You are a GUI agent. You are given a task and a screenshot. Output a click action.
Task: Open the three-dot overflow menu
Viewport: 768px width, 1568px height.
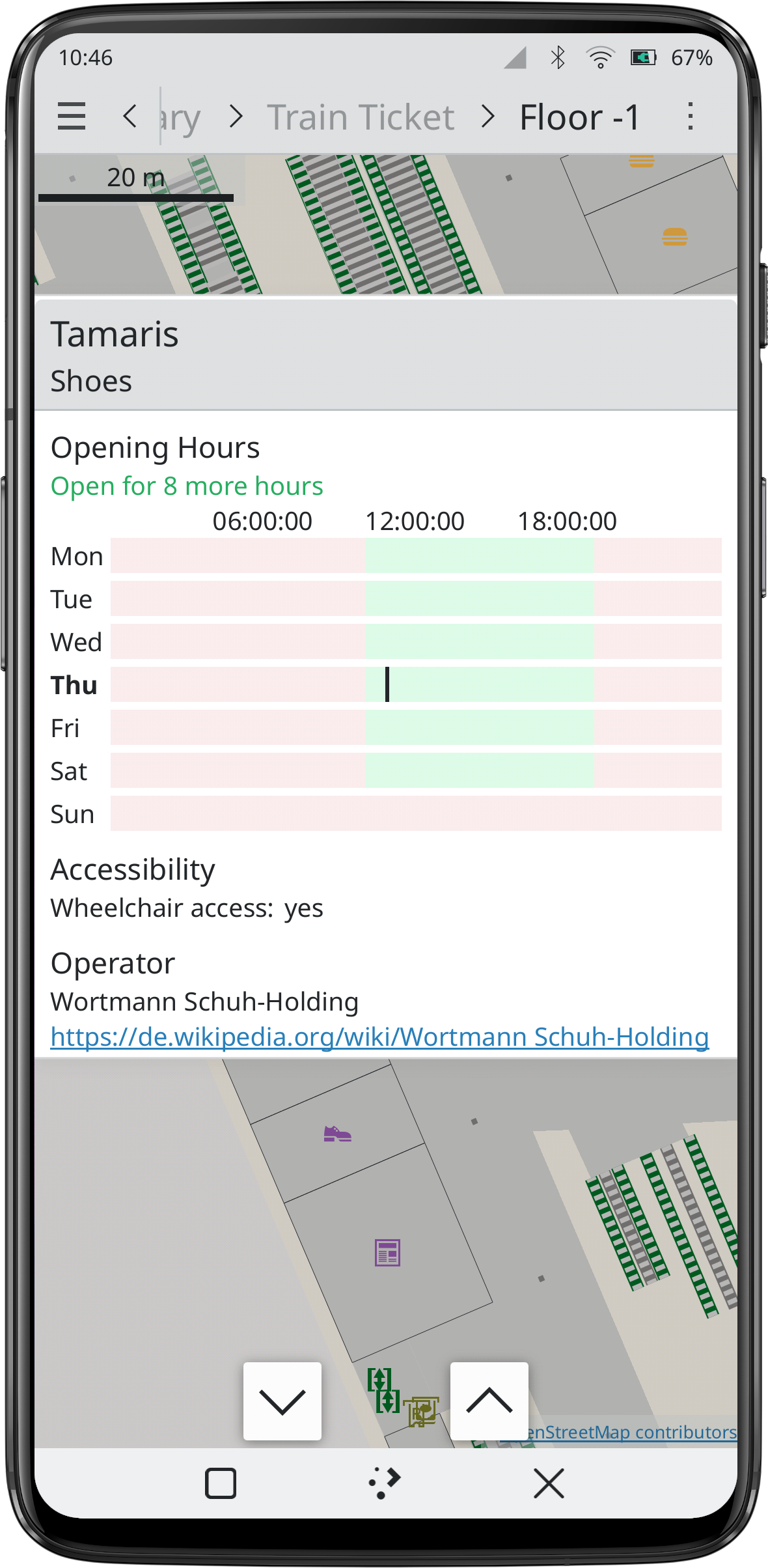coord(690,117)
